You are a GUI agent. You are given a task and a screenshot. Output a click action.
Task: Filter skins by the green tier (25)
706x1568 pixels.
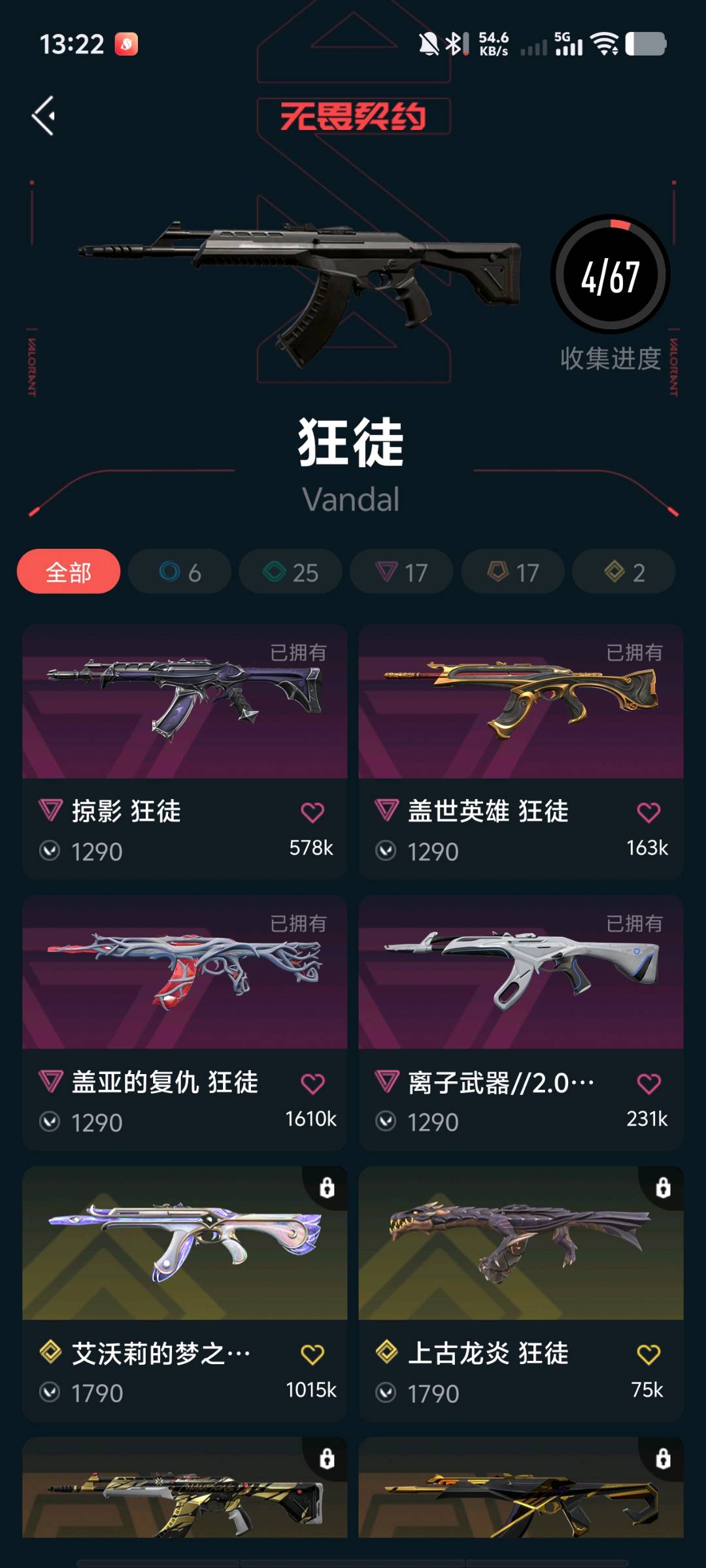point(291,572)
